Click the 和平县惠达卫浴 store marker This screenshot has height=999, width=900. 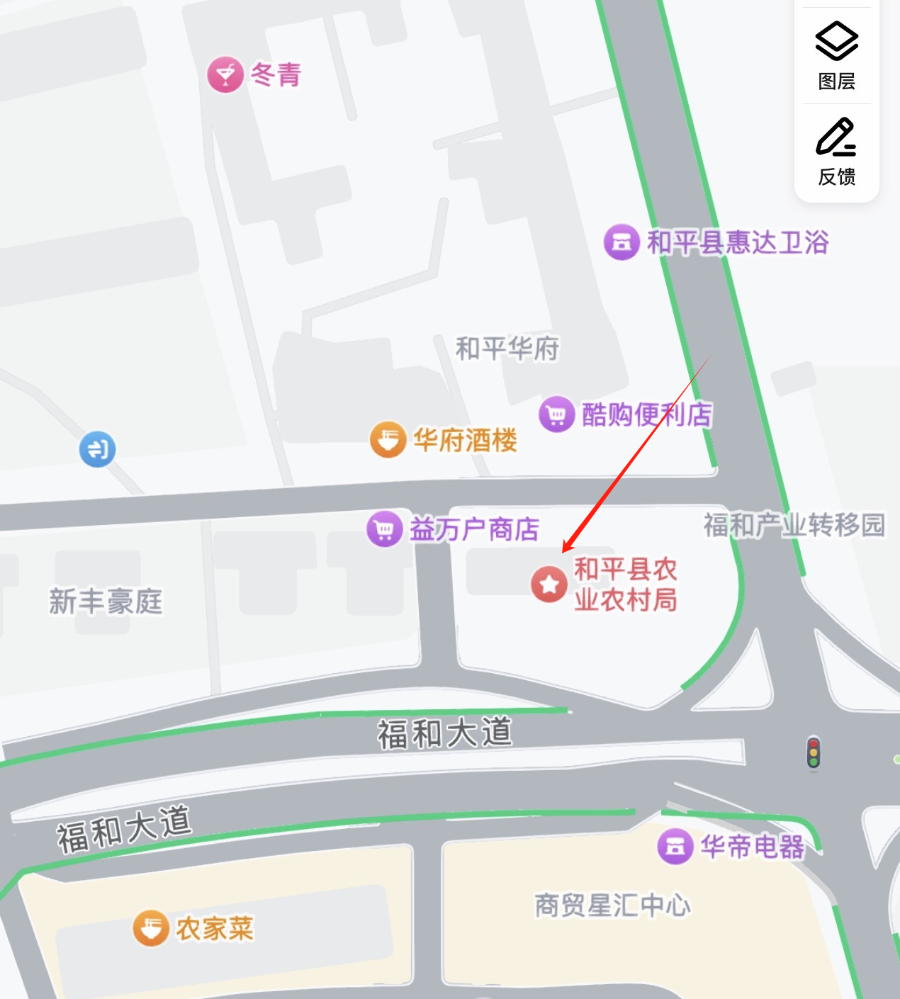620,241
